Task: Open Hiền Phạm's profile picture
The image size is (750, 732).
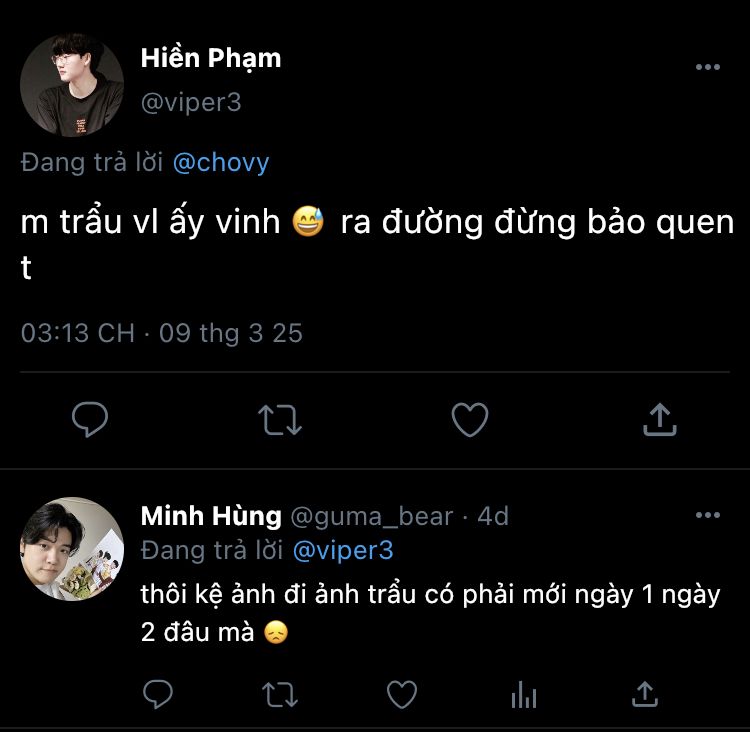Action: (72, 85)
